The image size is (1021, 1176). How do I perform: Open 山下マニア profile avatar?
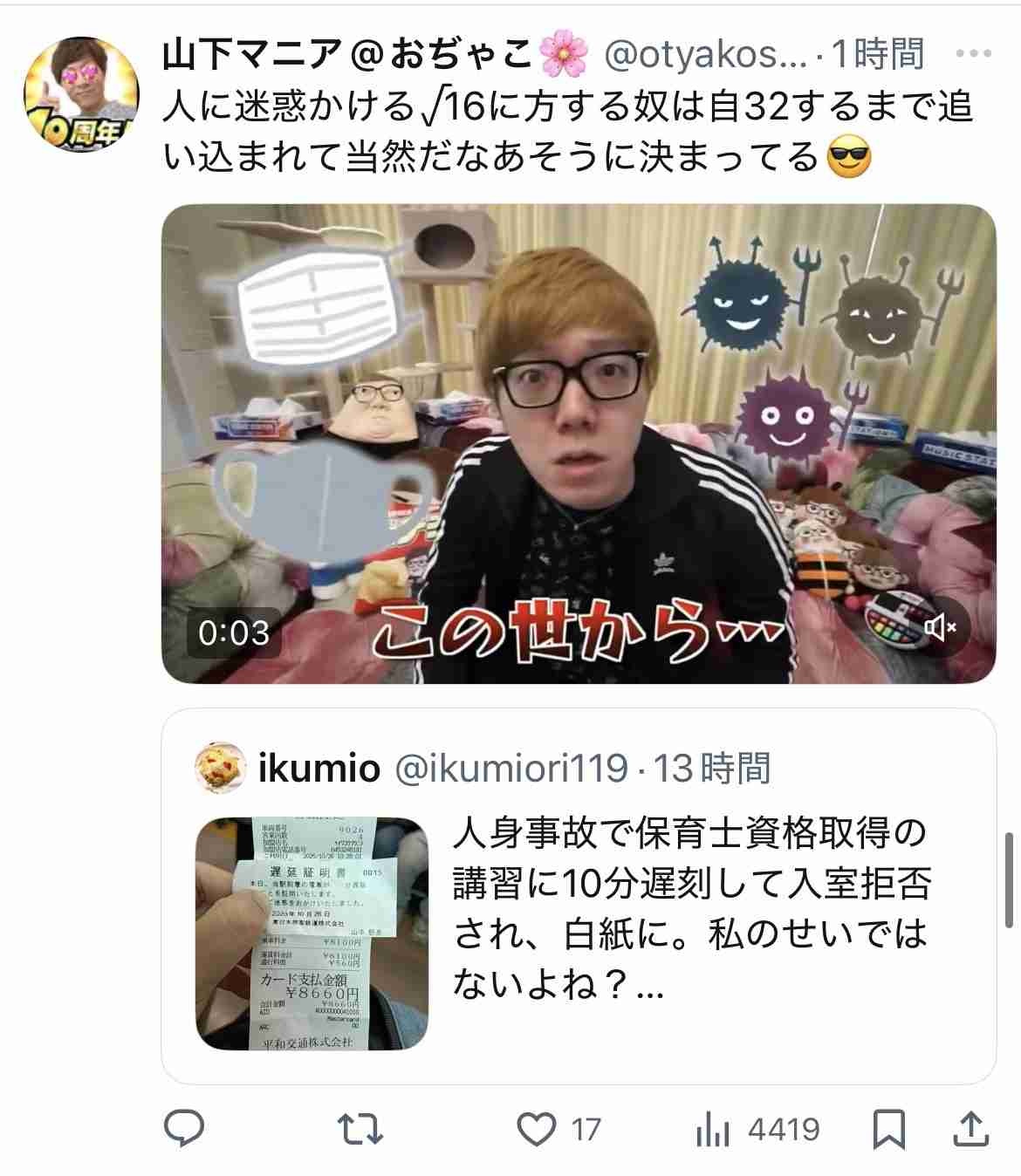pos(81,94)
